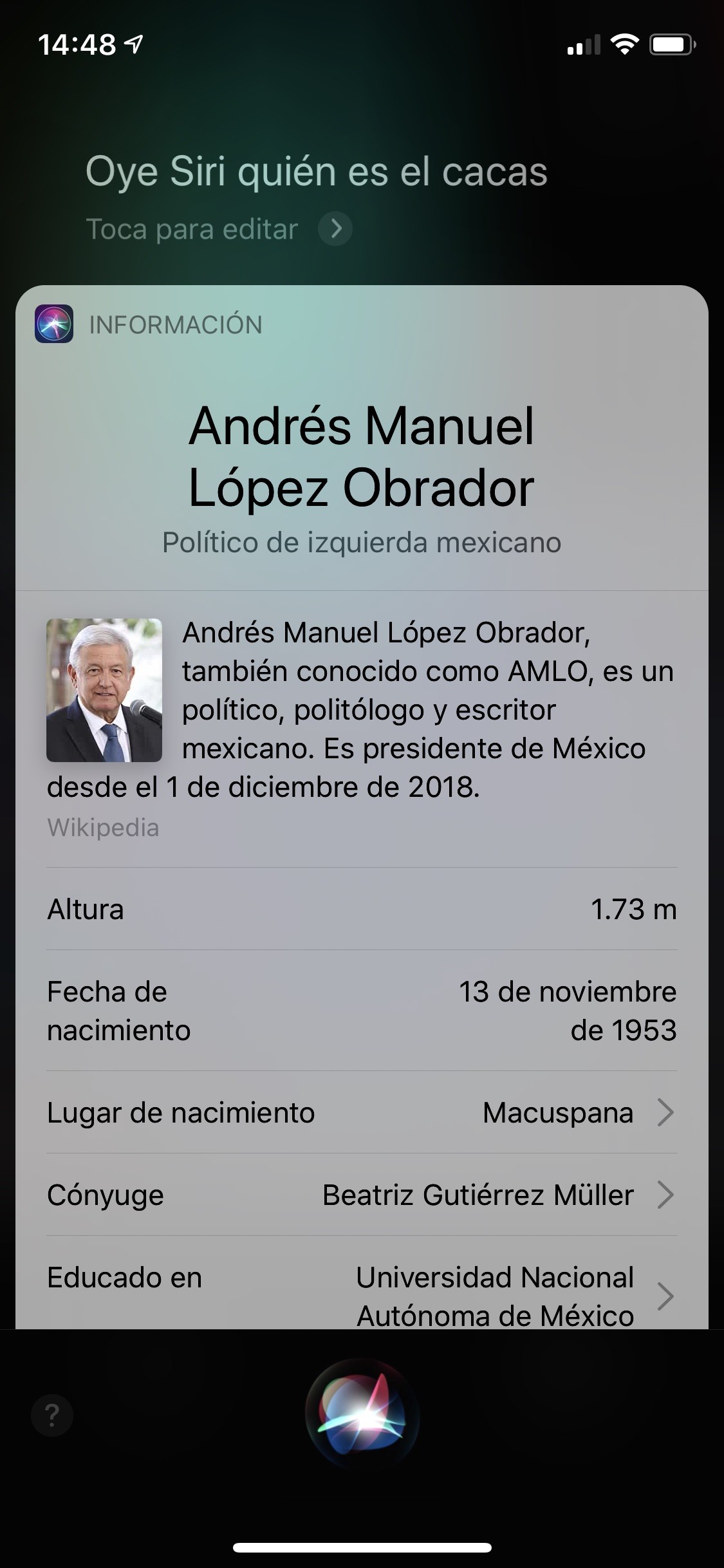724x1568 pixels.
Task: Tap the INFORMACIÓN panel header
Action: coord(176,324)
